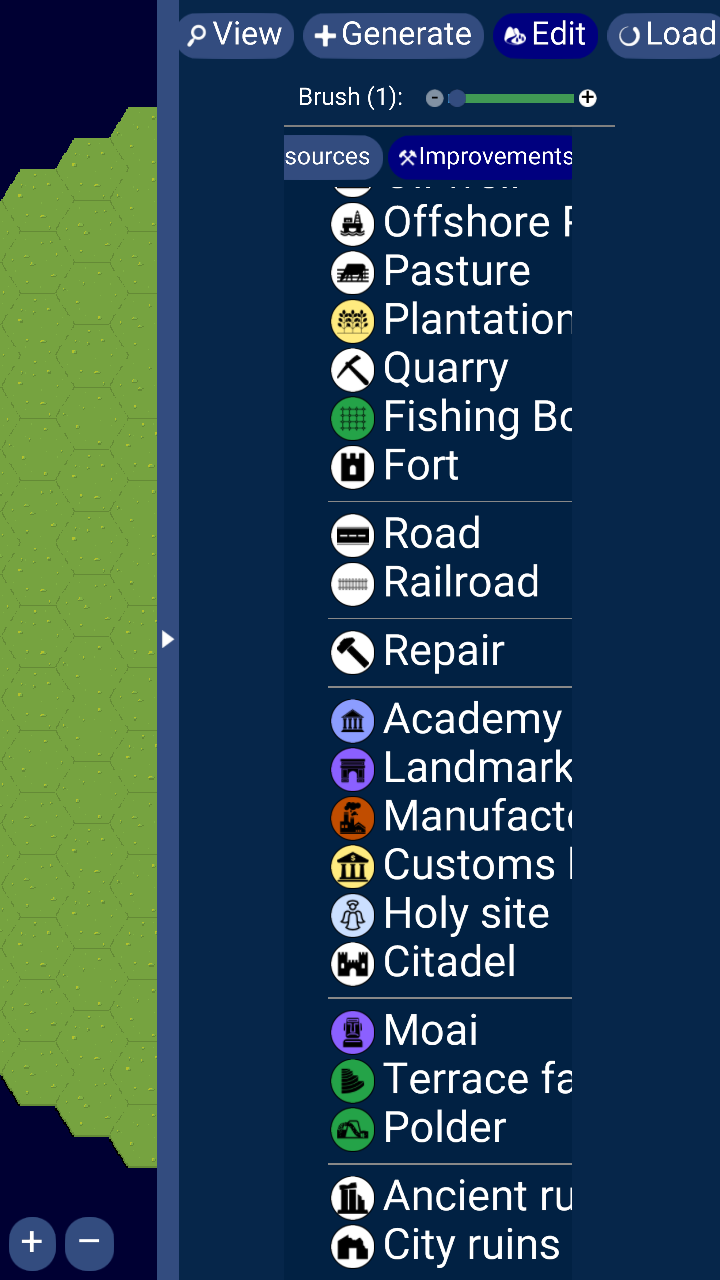Switch to the Improvements category
The width and height of the screenshot is (720, 1280).
pyautogui.click(x=483, y=157)
